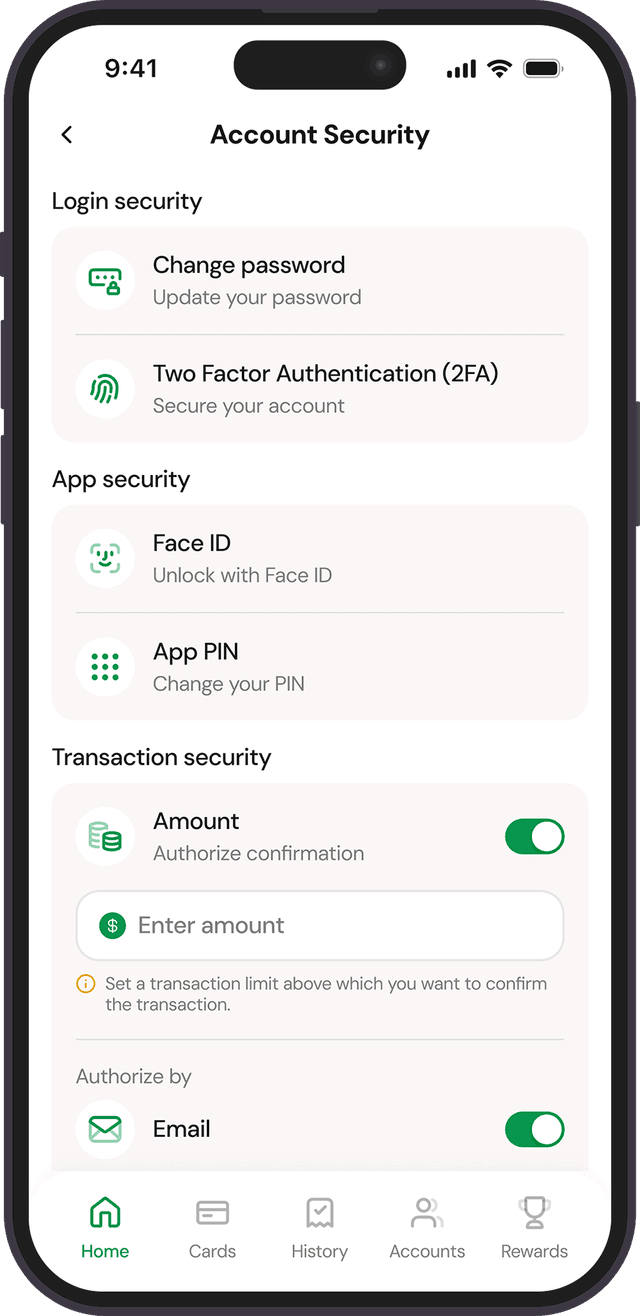Open the History tab
This screenshot has width=640, height=1316.
point(319,1228)
